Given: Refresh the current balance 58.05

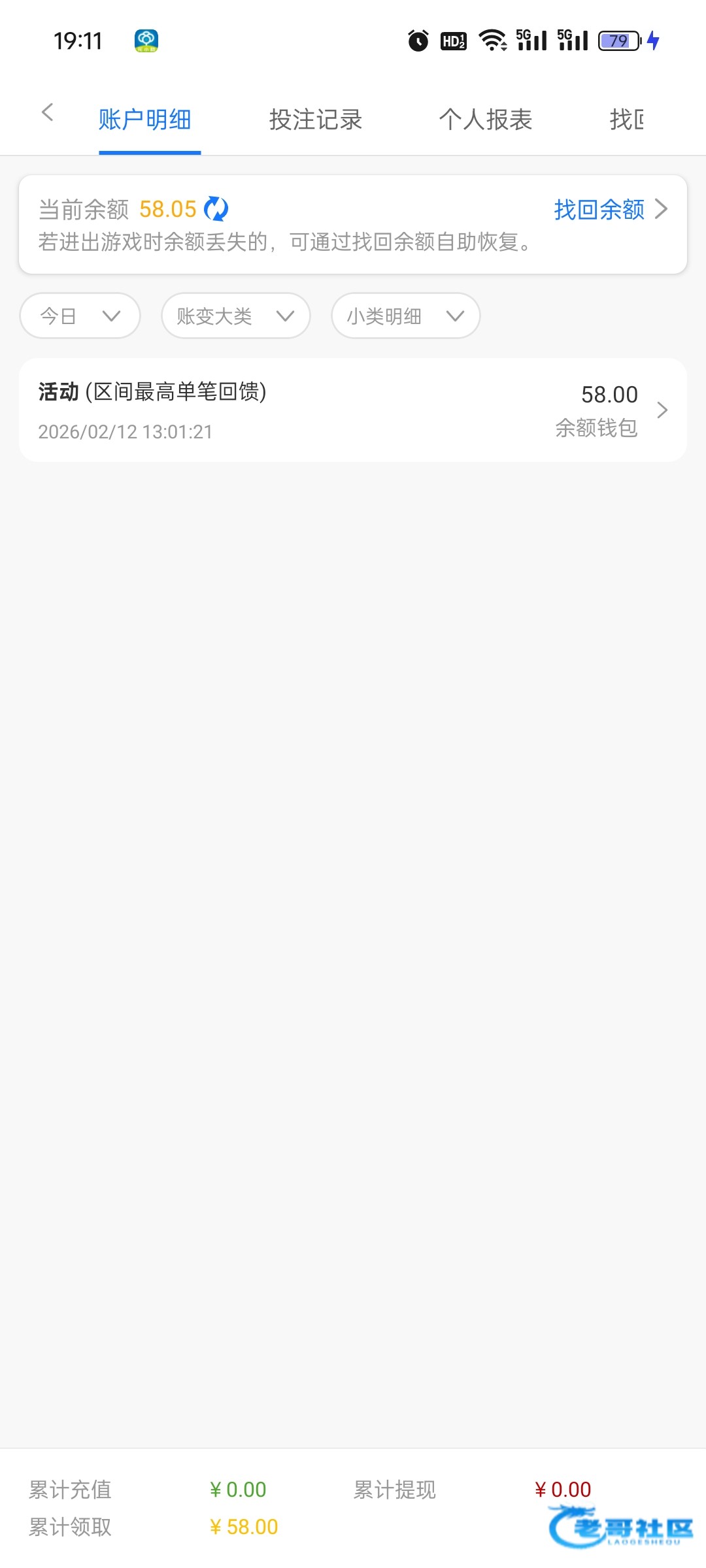Looking at the screenshot, I should pyautogui.click(x=216, y=209).
